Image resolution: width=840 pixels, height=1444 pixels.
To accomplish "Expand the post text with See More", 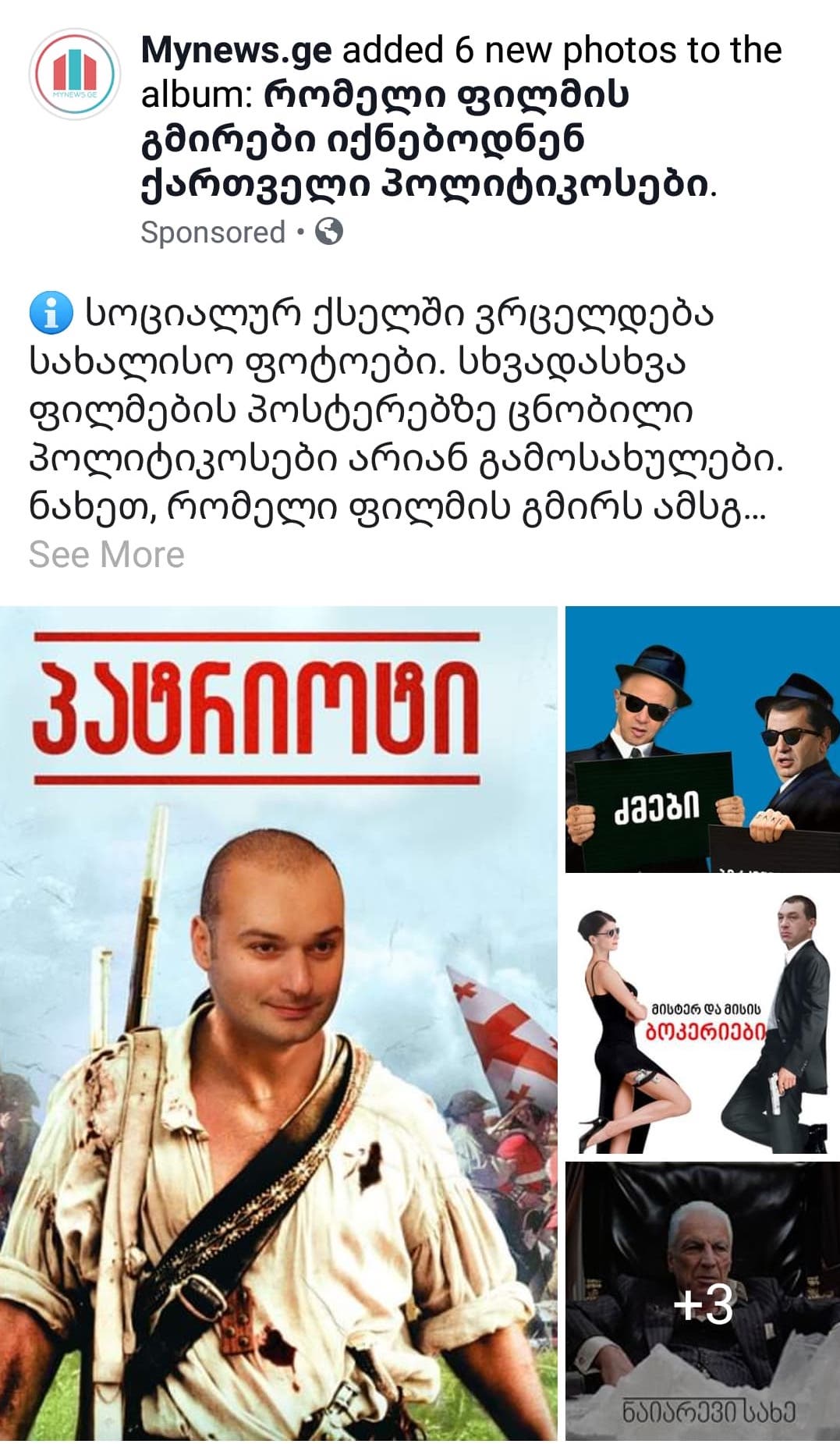I will coord(107,555).
